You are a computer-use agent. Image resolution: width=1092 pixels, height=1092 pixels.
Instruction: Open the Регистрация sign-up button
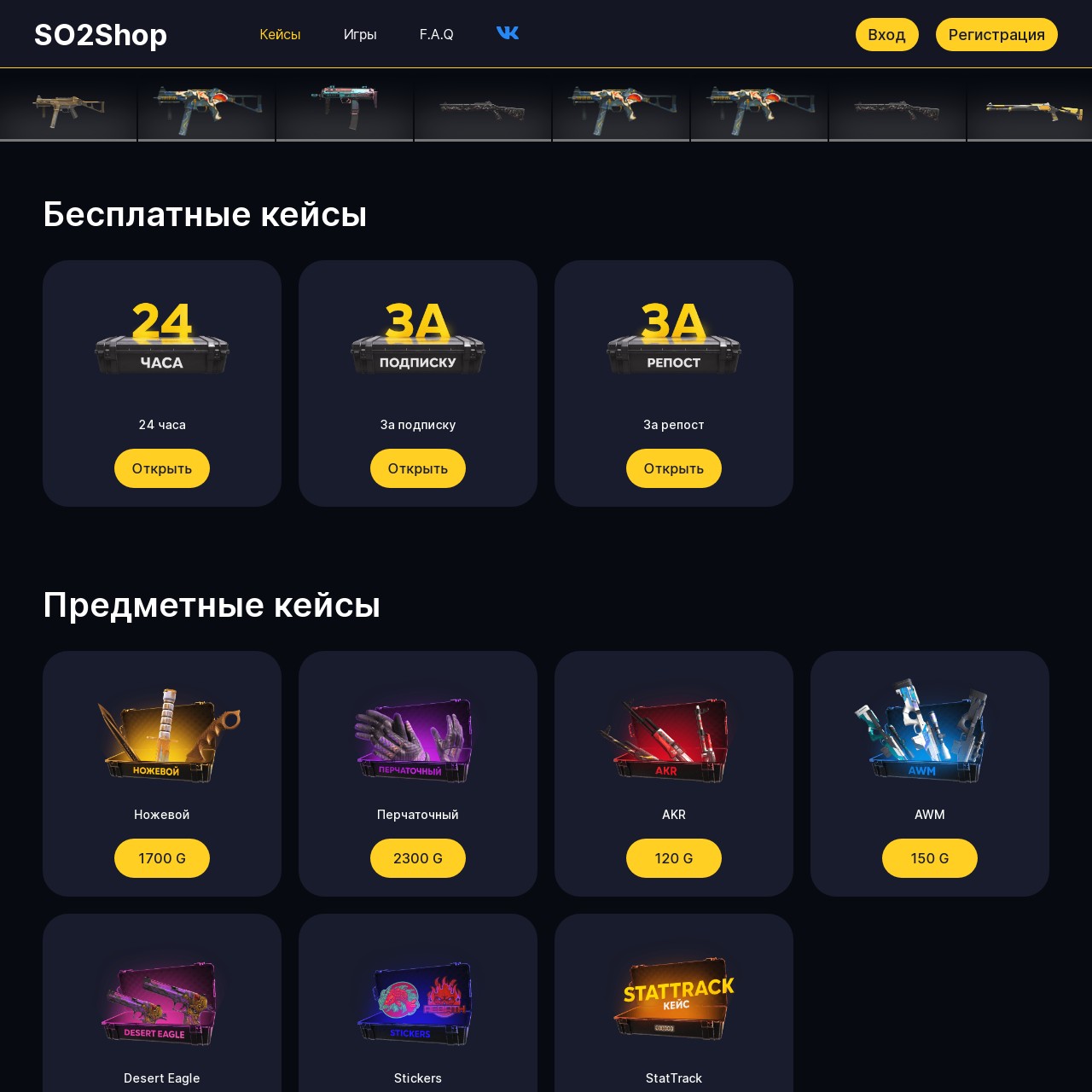[996, 35]
